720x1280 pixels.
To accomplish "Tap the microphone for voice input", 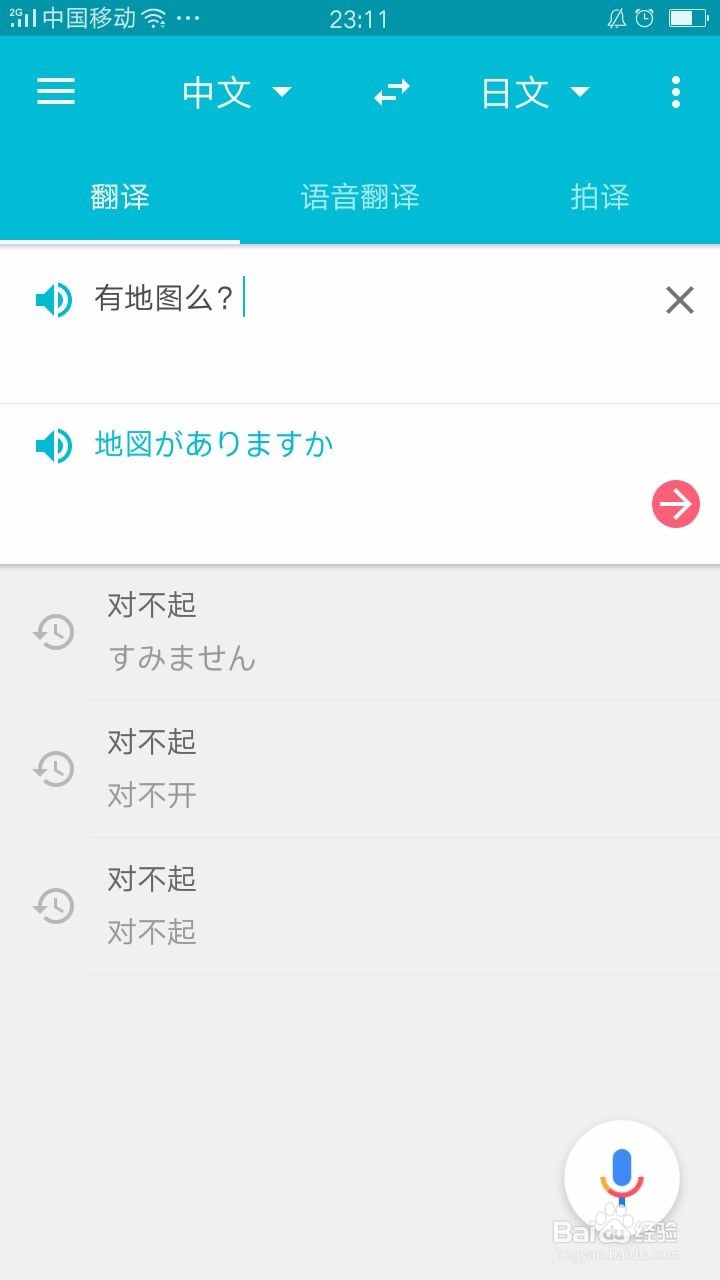I will (x=622, y=1177).
